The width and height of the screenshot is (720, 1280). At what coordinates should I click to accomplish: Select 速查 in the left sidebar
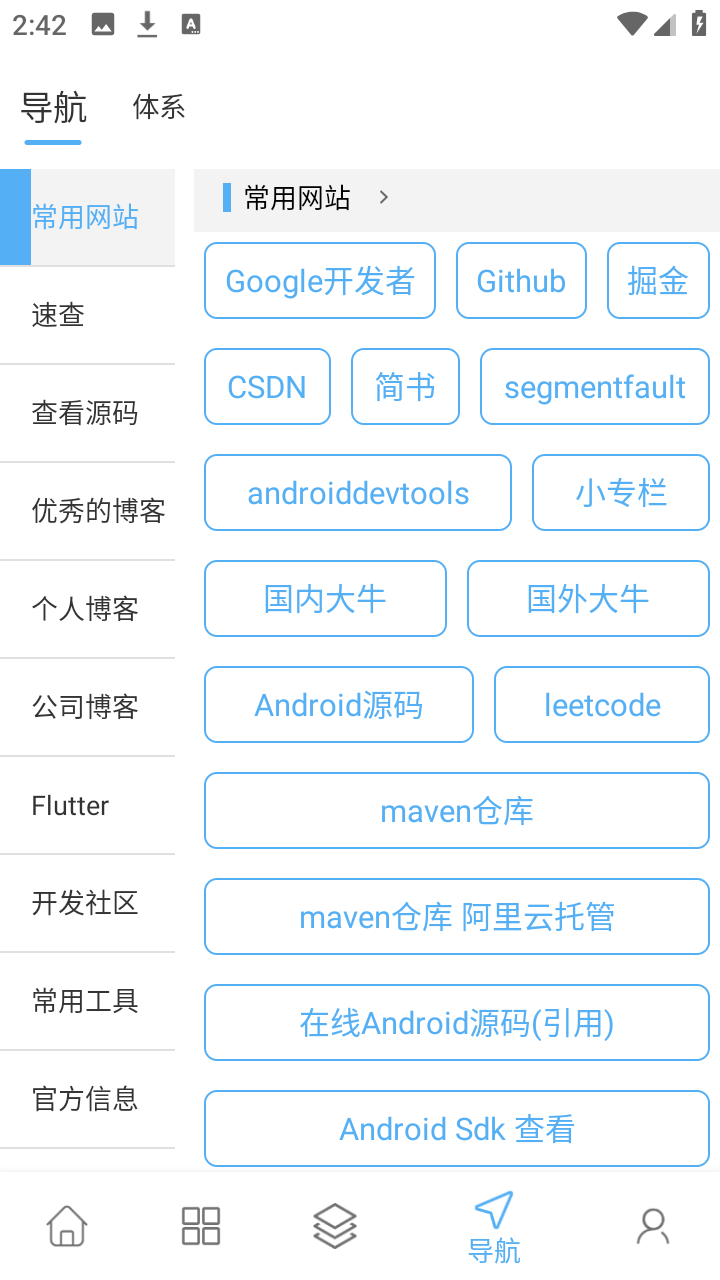coord(57,315)
